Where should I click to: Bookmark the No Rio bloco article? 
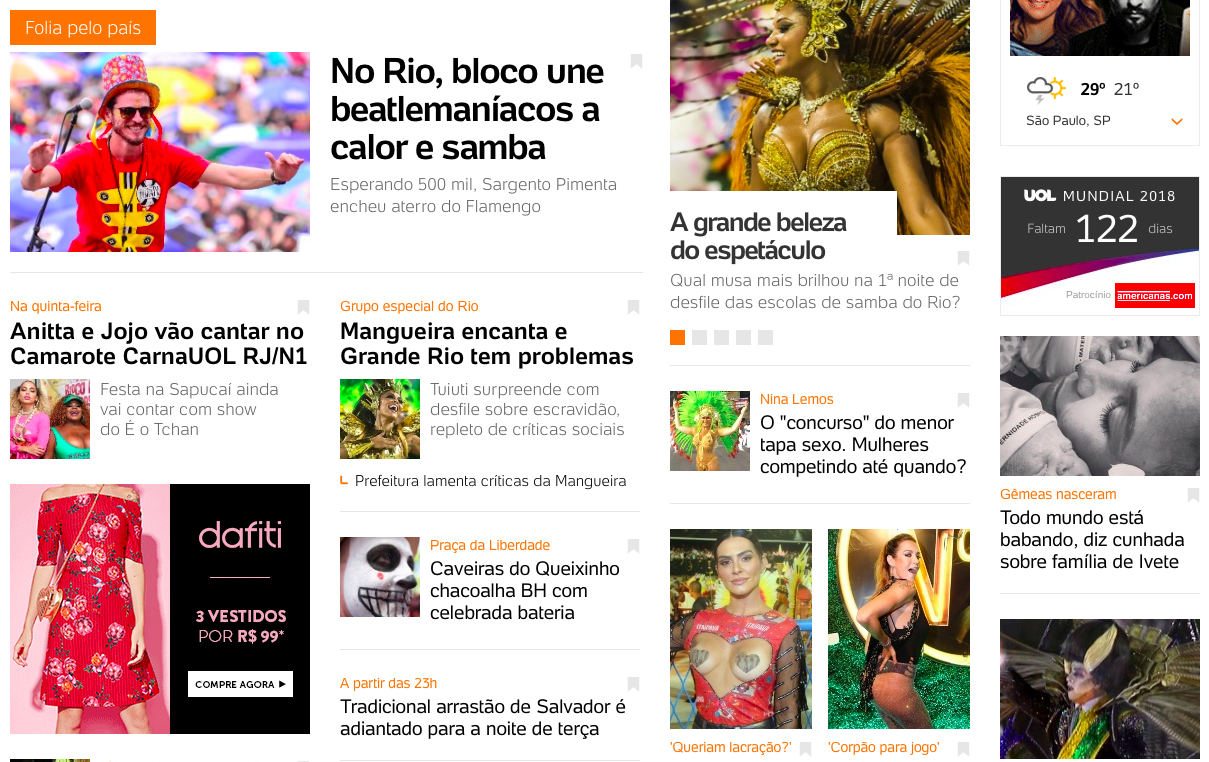tap(636, 61)
